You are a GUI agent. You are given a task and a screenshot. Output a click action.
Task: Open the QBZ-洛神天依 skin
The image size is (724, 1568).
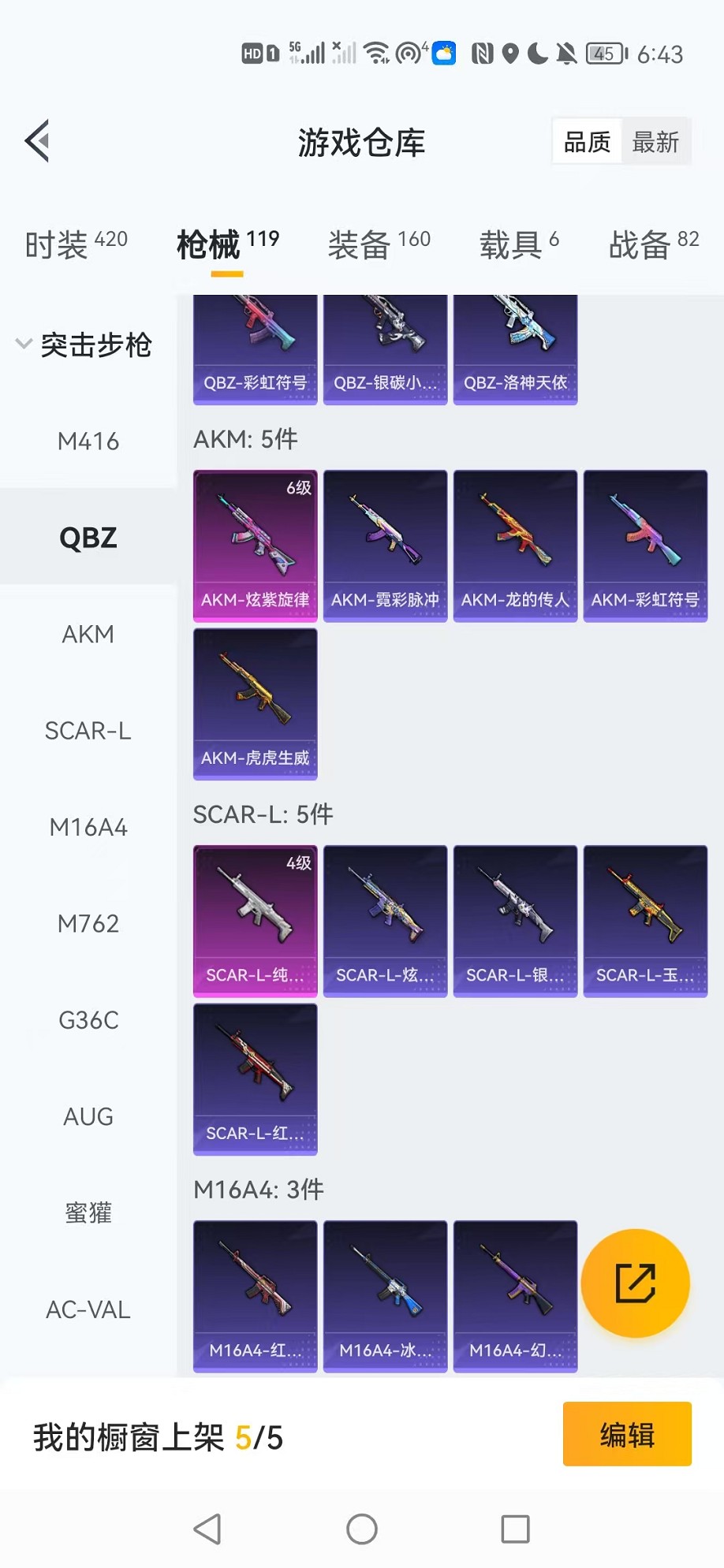[x=515, y=347]
